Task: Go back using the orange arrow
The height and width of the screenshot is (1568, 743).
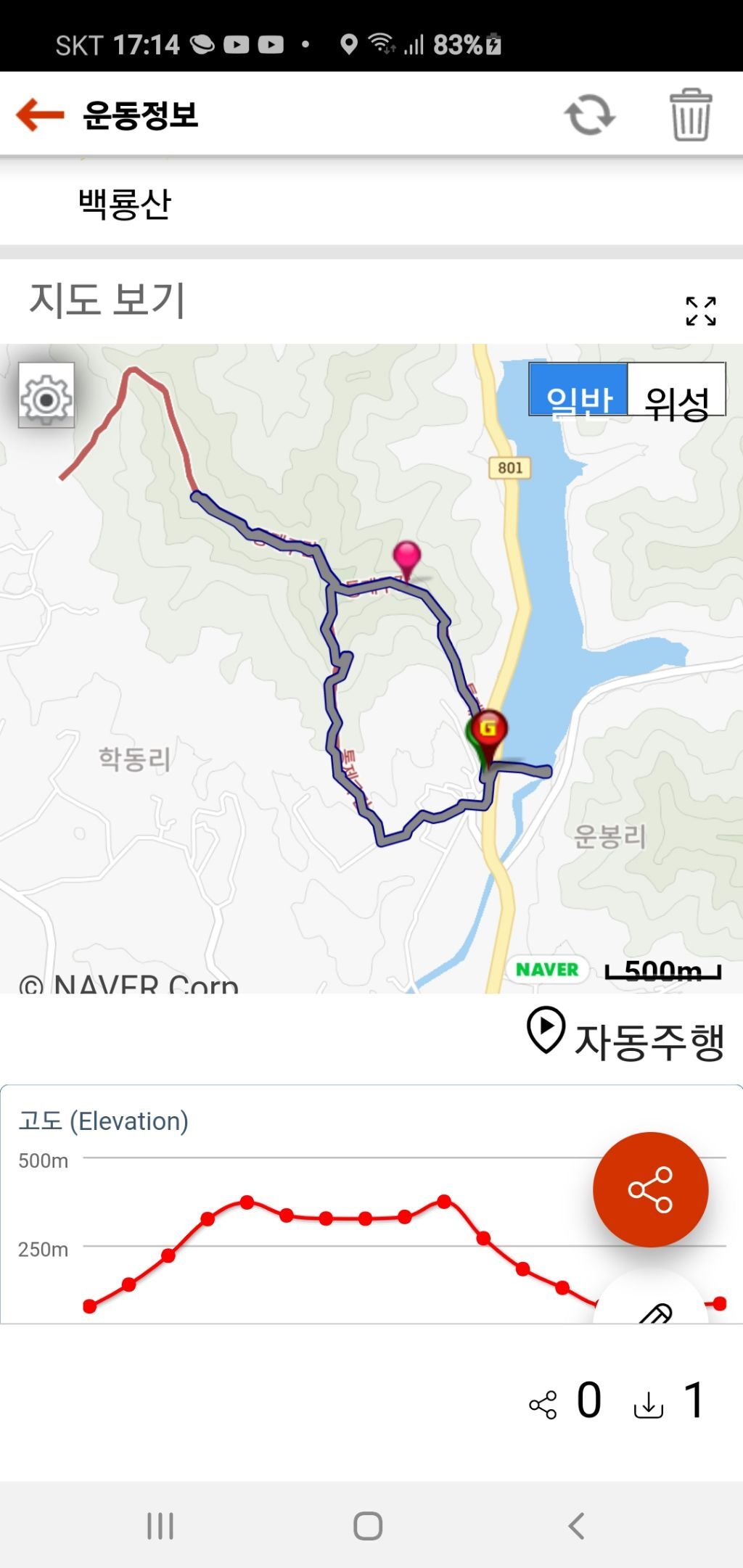Action: tap(41, 115)
